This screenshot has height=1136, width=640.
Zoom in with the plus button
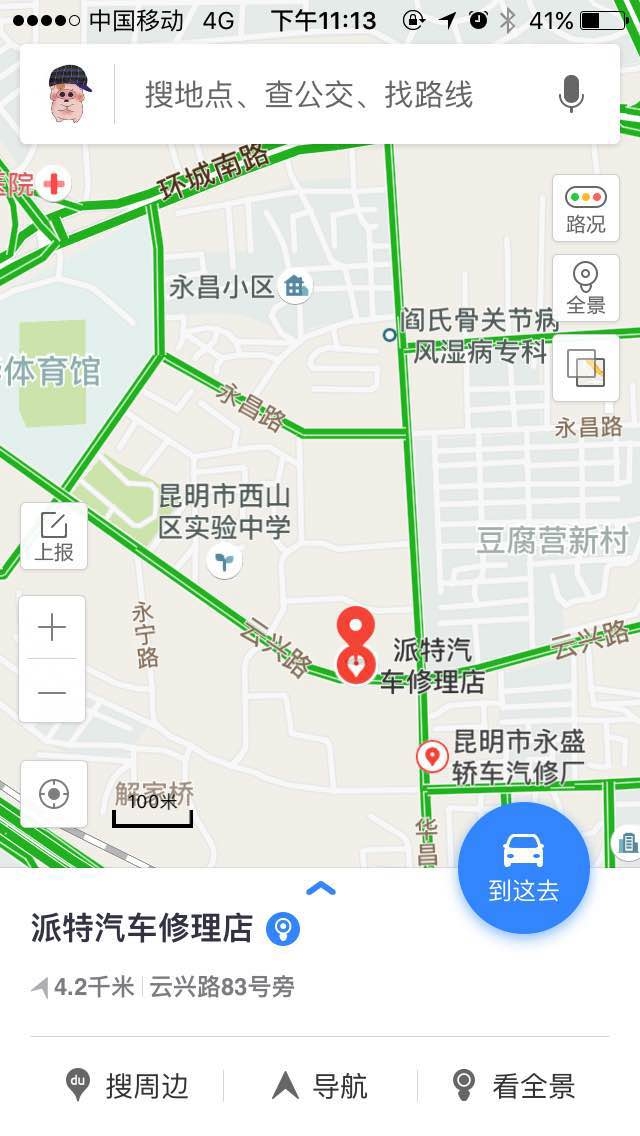(x=52, y=627)
